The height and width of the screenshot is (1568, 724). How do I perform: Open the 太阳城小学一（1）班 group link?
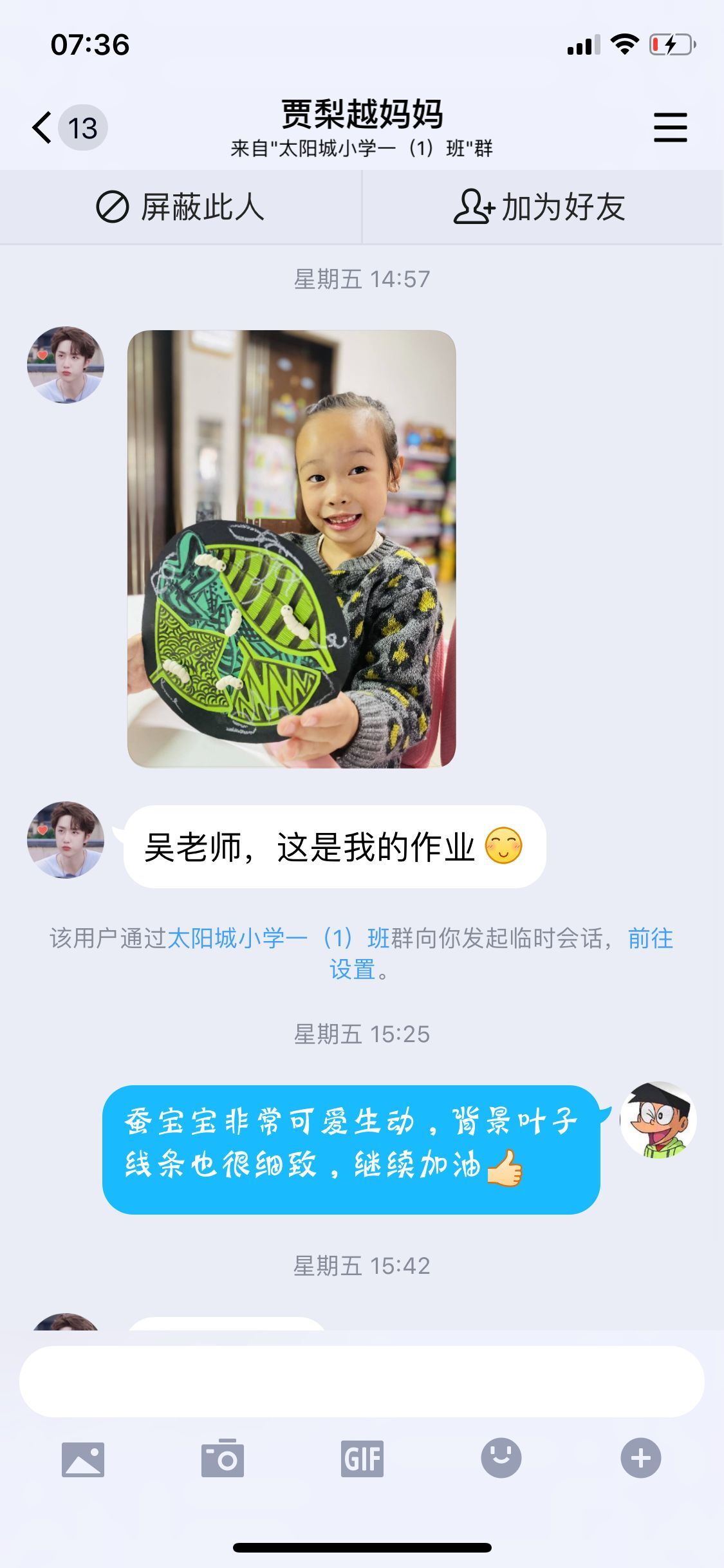click(278, 938)
